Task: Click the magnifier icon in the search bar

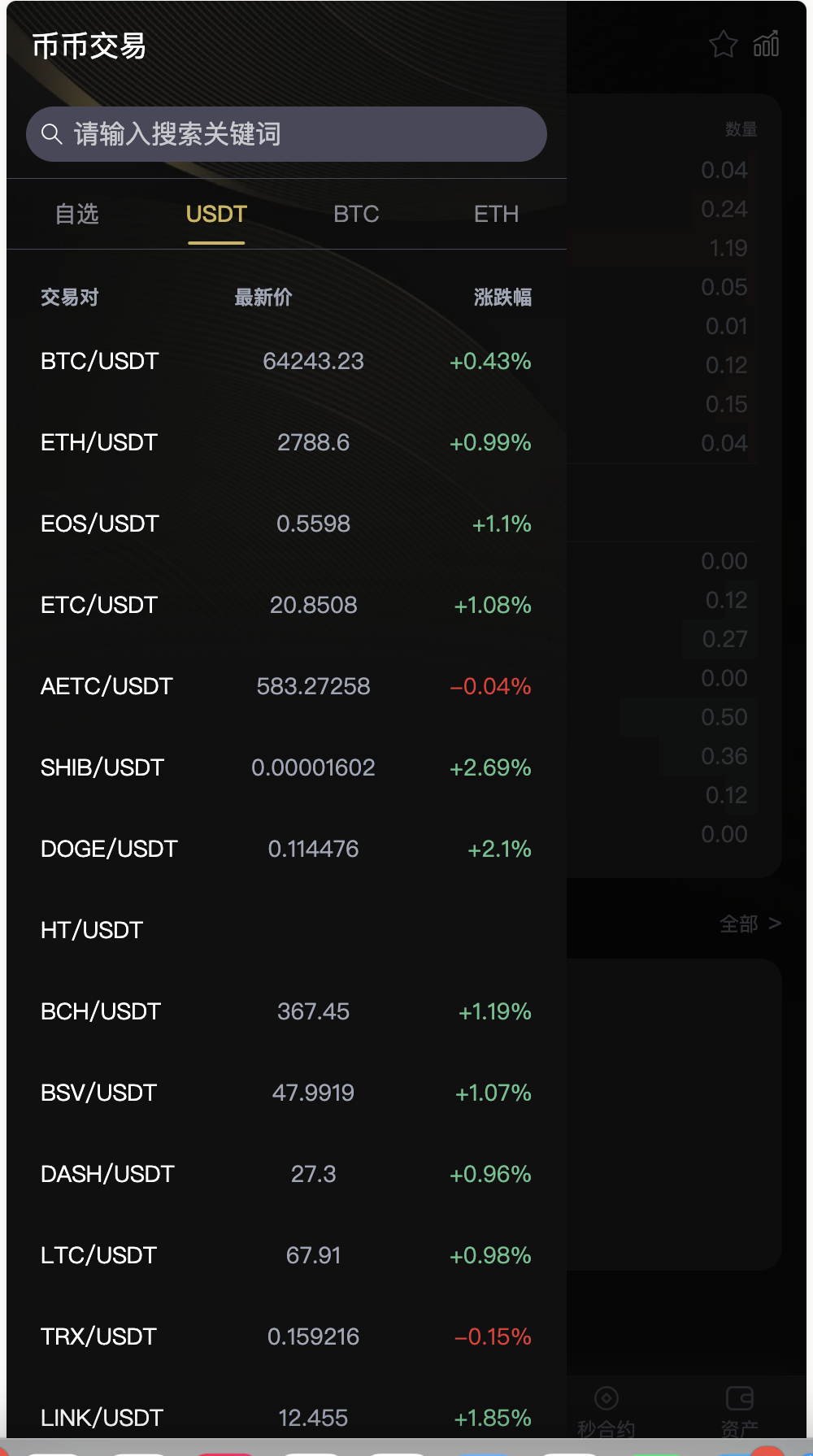Action: click(53, 133)
